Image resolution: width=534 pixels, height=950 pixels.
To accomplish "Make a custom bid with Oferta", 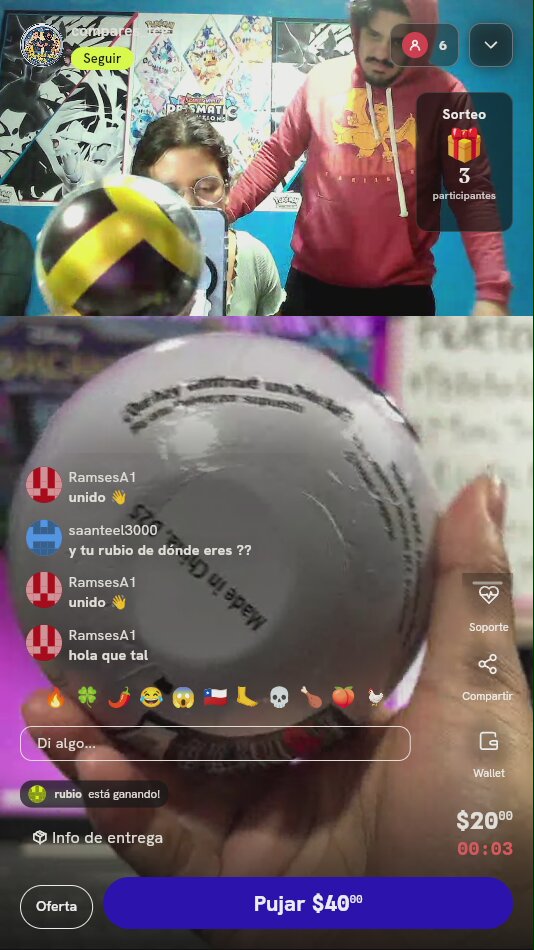I will tap(56, 906).
